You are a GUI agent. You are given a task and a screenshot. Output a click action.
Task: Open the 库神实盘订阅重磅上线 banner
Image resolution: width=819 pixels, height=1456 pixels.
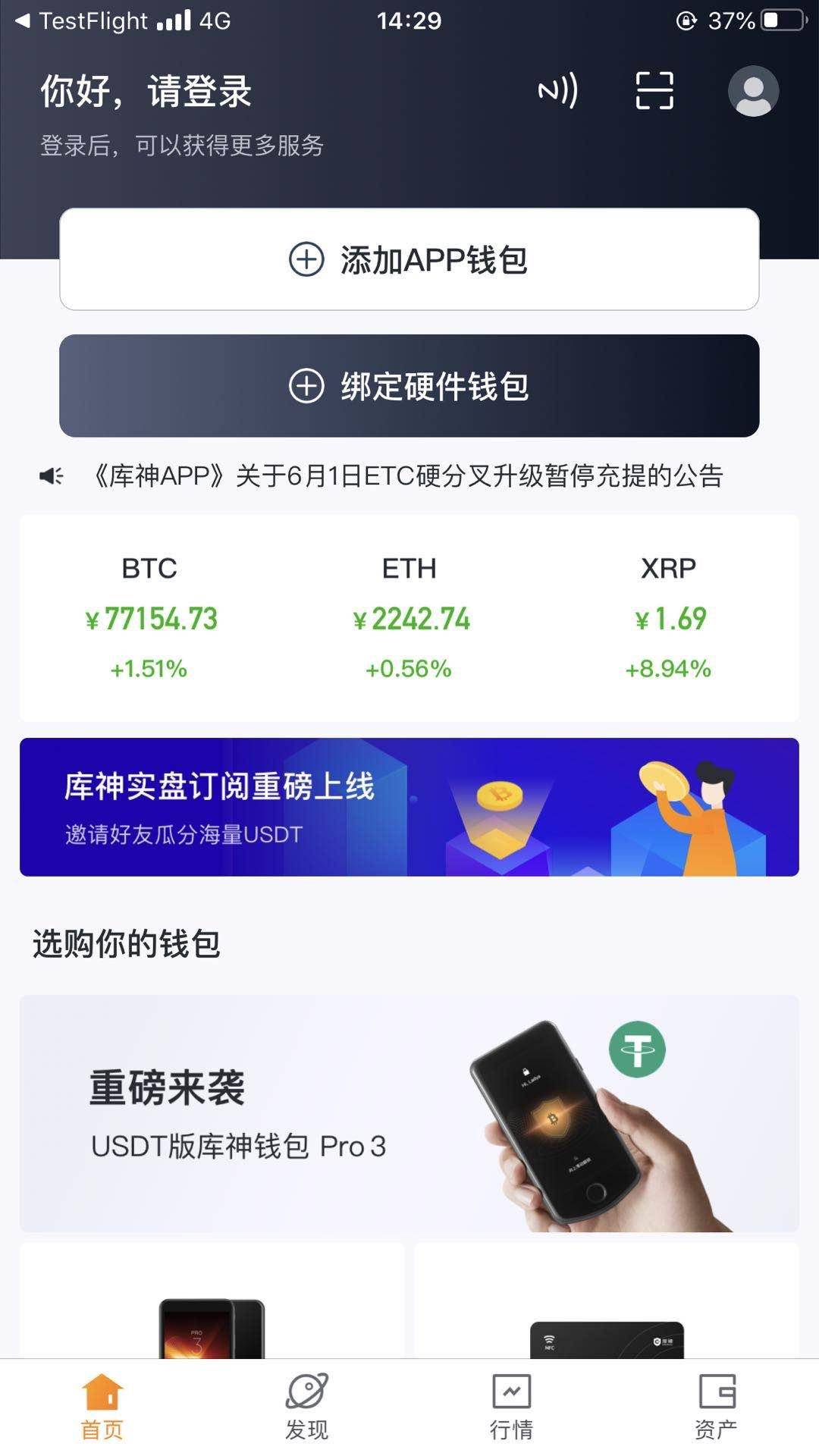pos(409,807)
